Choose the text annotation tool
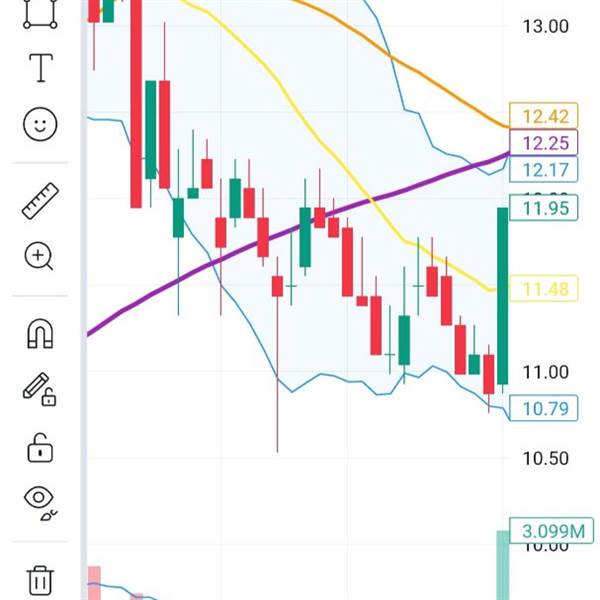The width and height of the screenshot is (600, 600). (x=41, y=68)
